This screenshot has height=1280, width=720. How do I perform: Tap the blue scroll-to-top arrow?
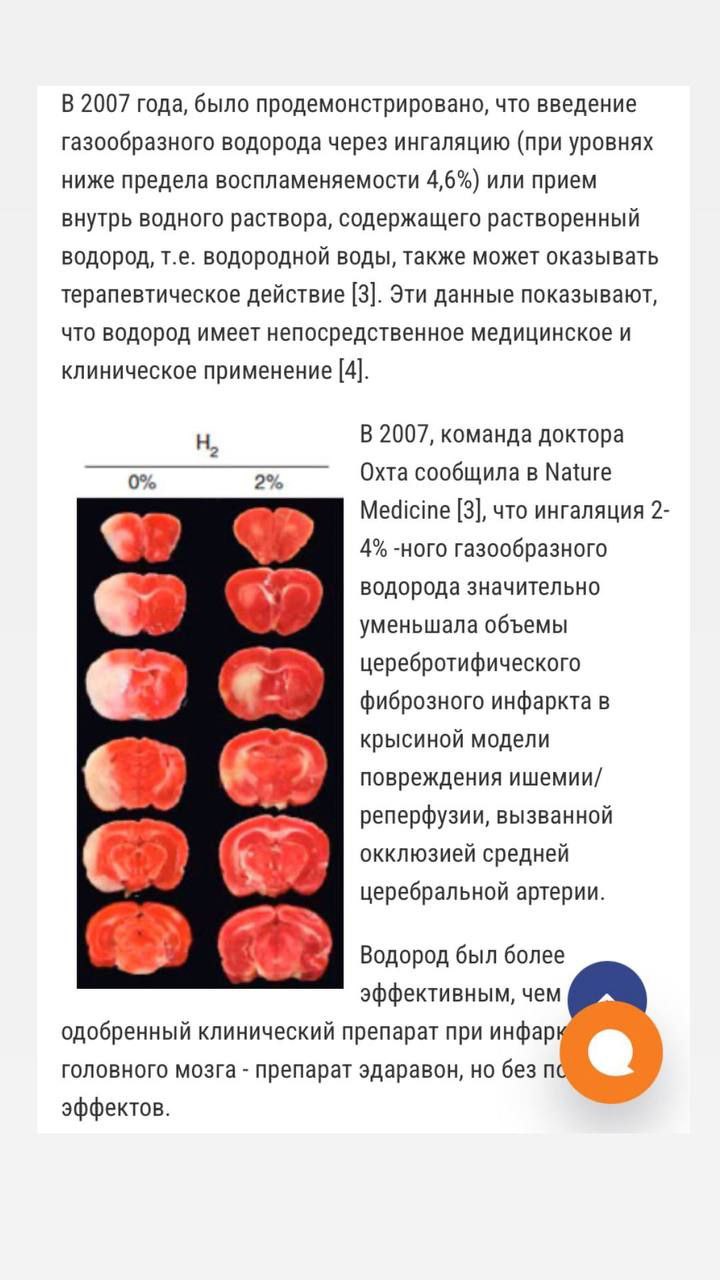click(606, 985)
